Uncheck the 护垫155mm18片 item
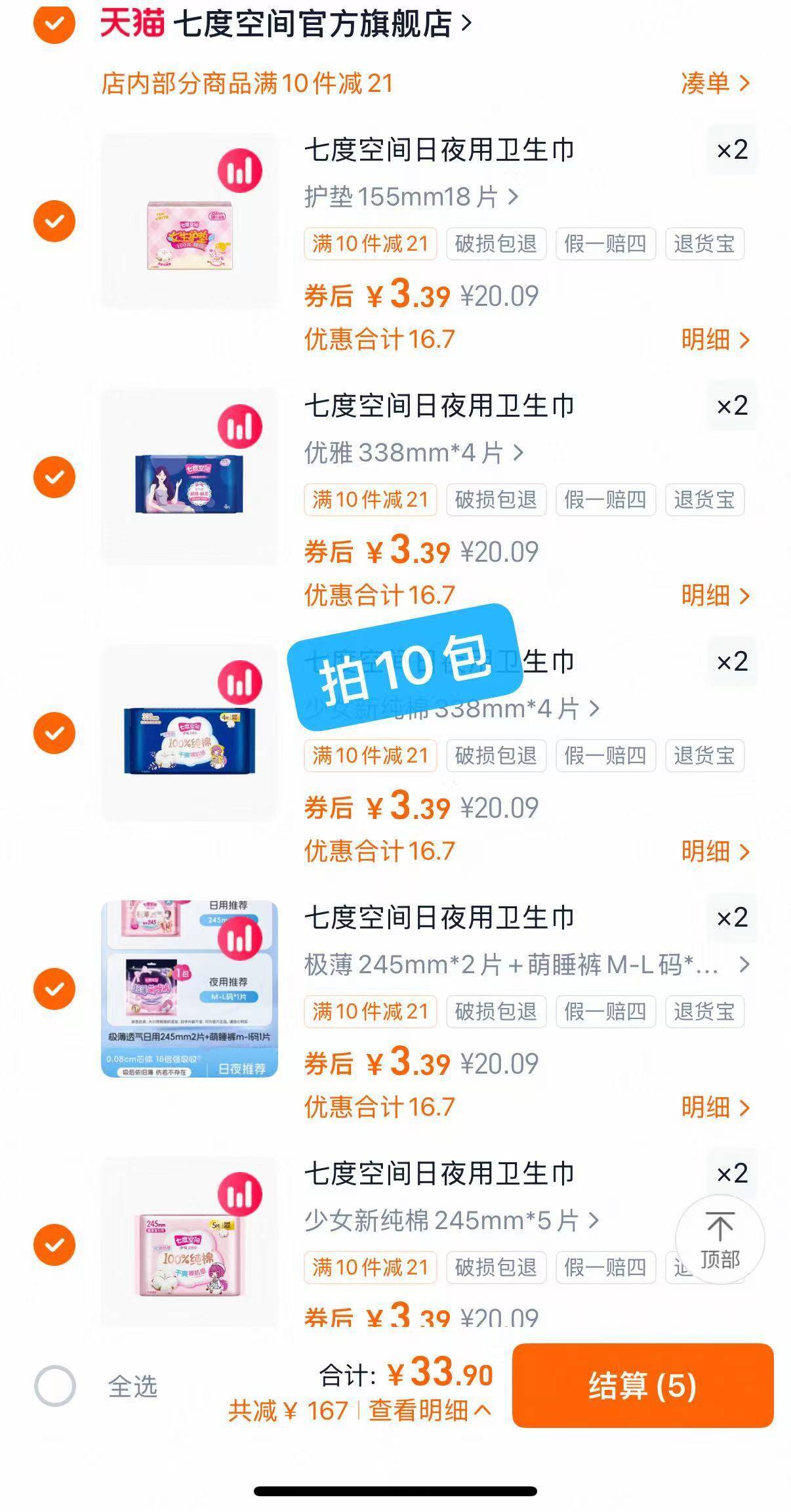The width and height of the screenshot is (791, 1512). [x=54, y=221]
